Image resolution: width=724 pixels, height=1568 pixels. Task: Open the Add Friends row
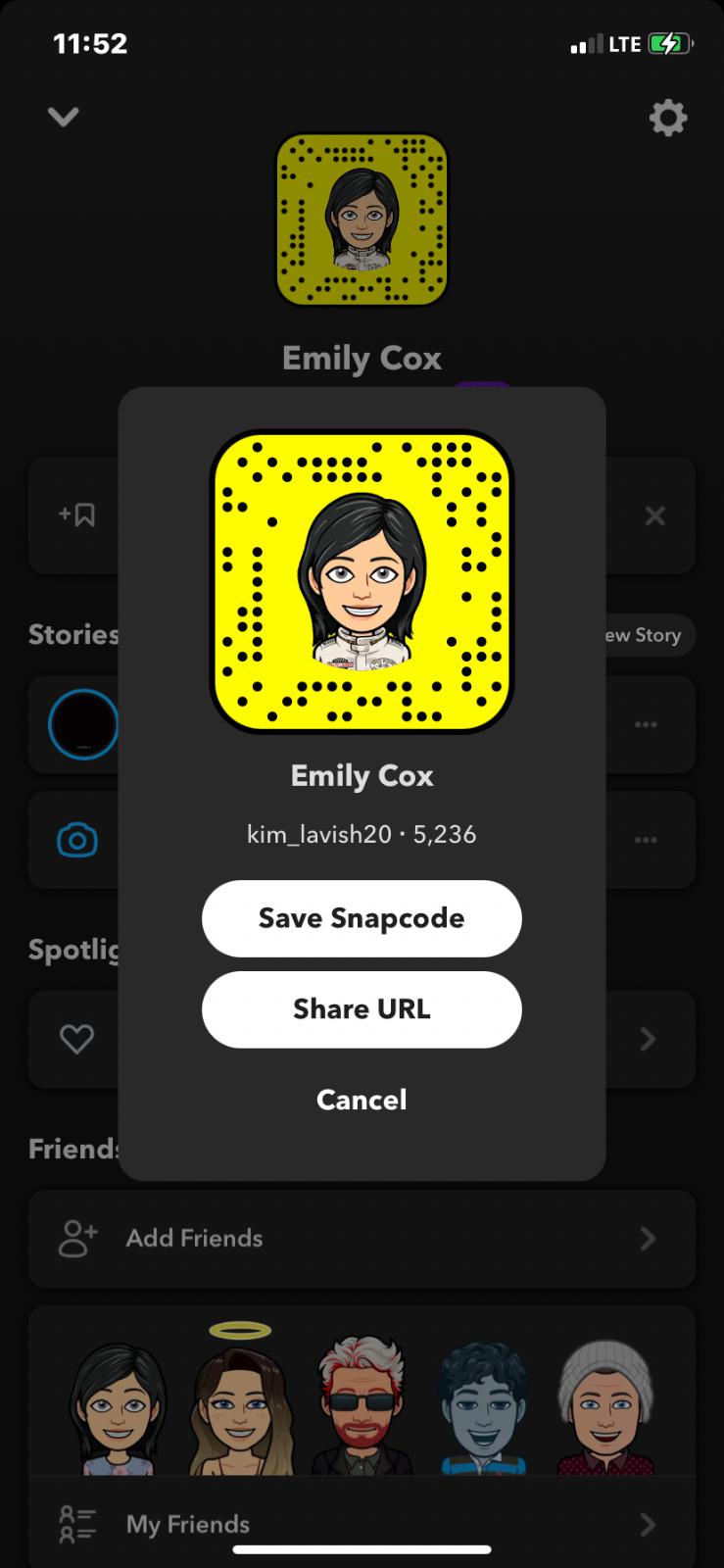pos(362,1239)
